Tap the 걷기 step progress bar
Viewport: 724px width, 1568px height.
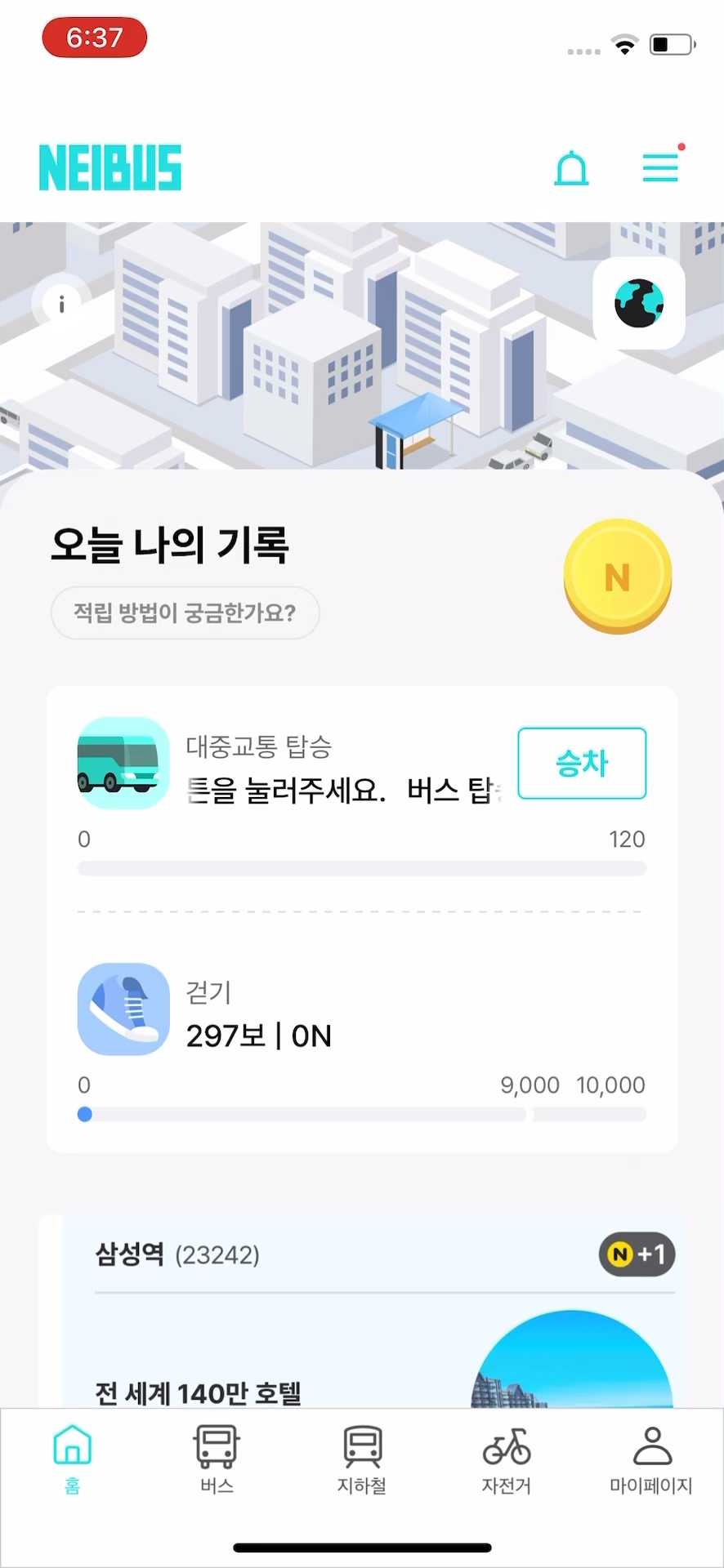pos(361,1113)
